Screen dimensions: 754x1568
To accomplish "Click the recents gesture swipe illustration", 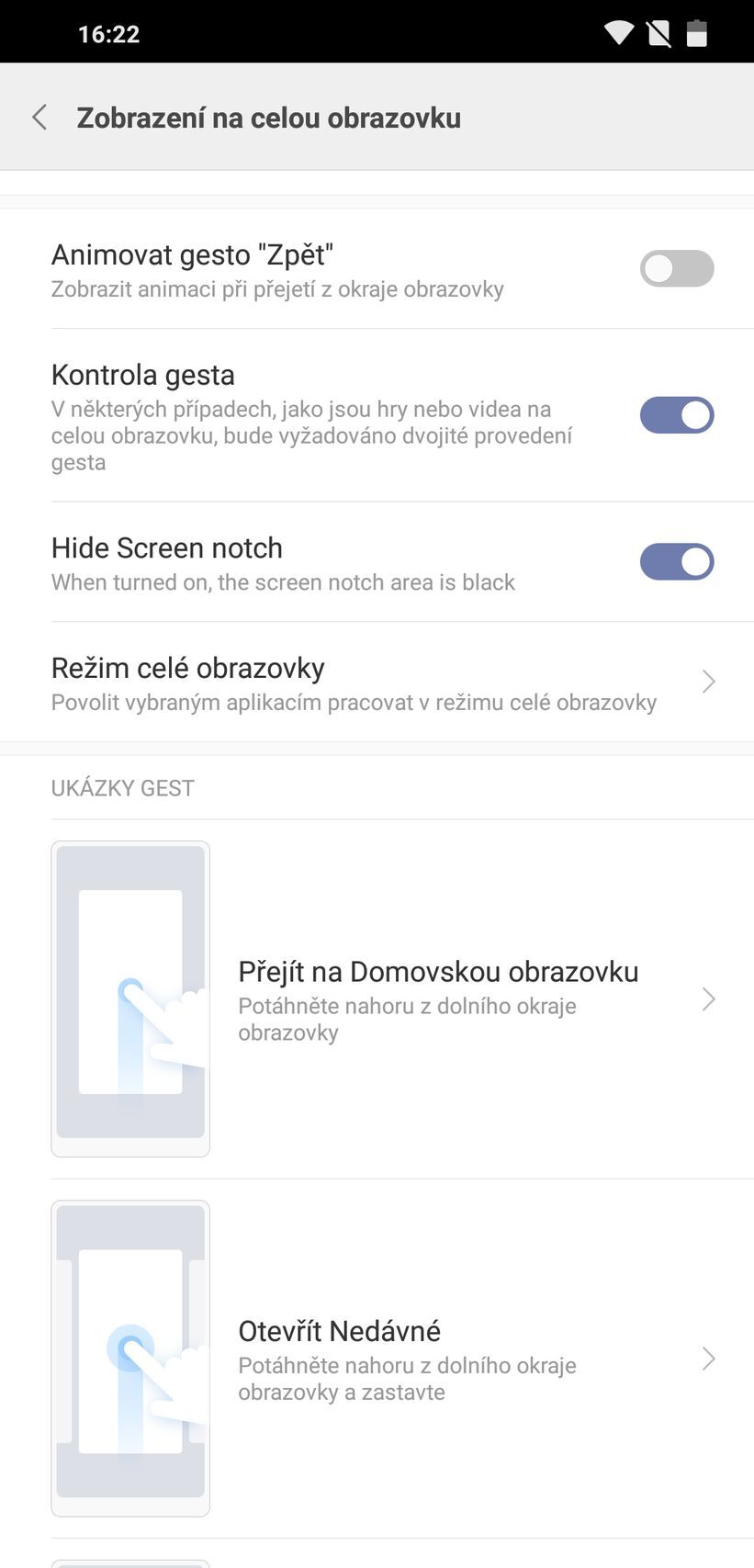I will click(129, 1358).
